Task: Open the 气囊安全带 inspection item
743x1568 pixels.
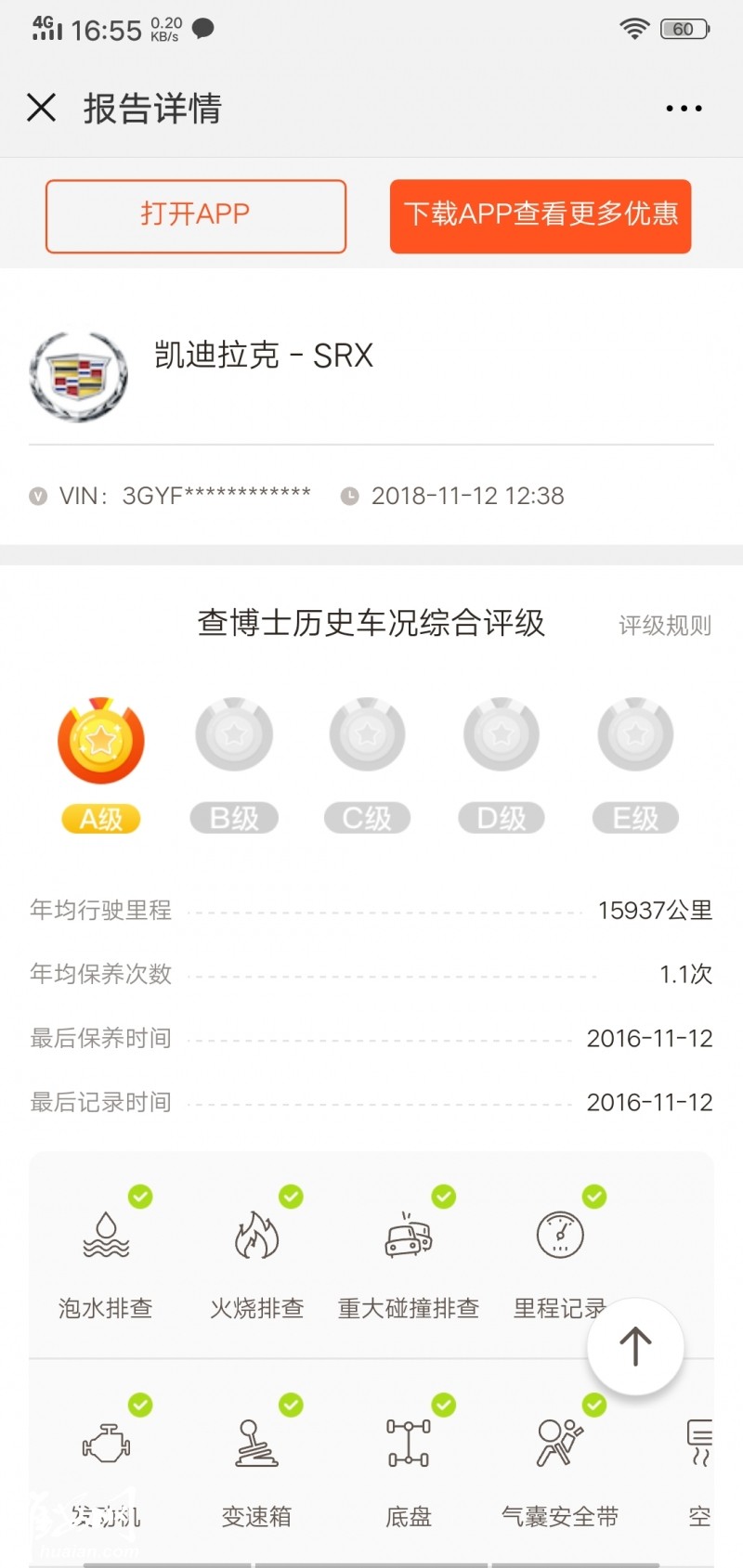Action: coord(560,1463)
